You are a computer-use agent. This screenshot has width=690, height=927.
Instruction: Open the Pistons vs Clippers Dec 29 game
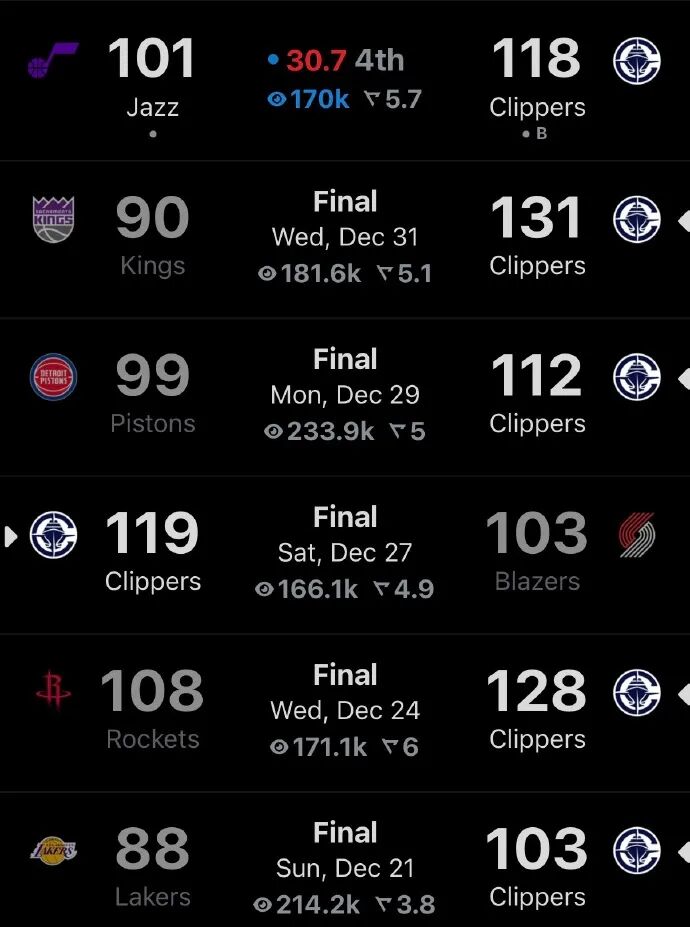345,396
